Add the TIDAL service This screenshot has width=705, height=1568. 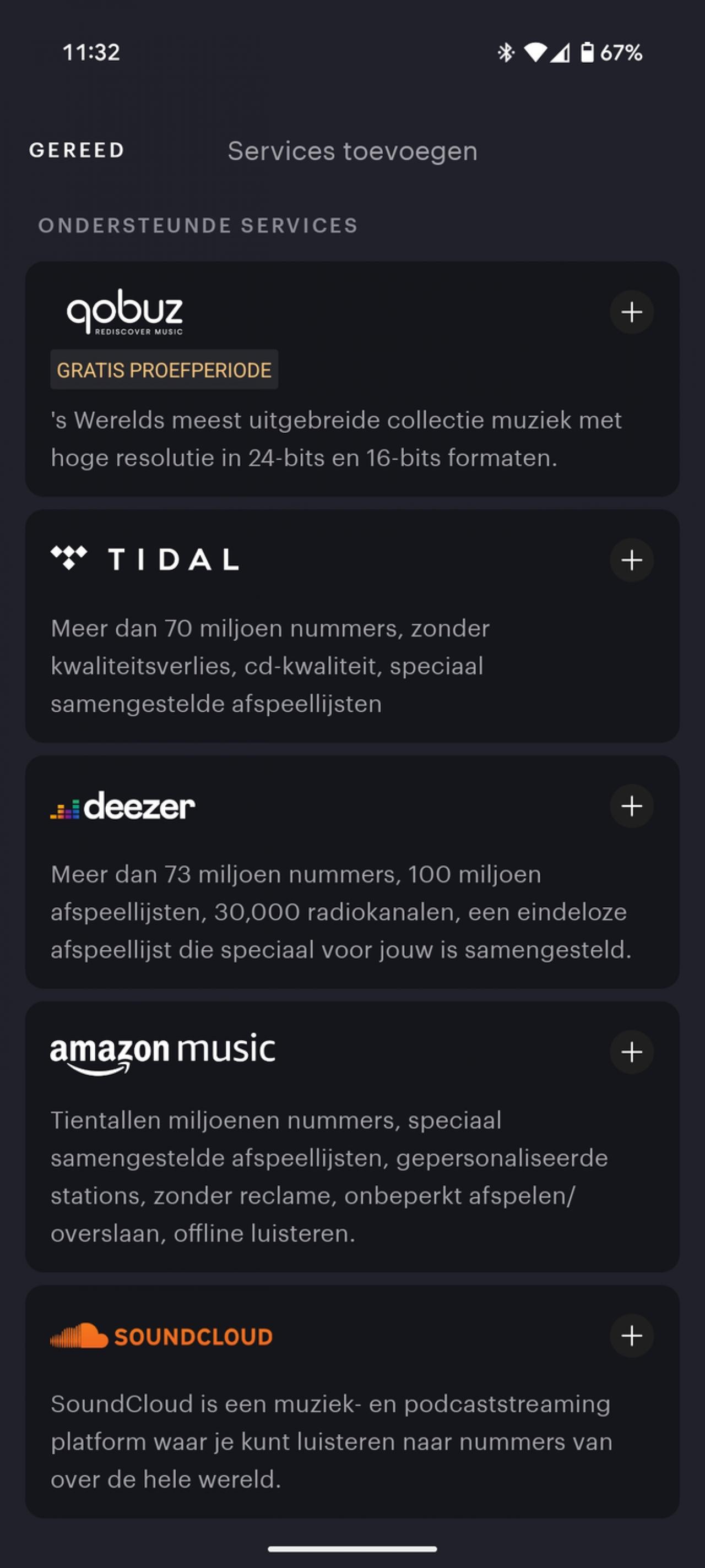(631, 560)
